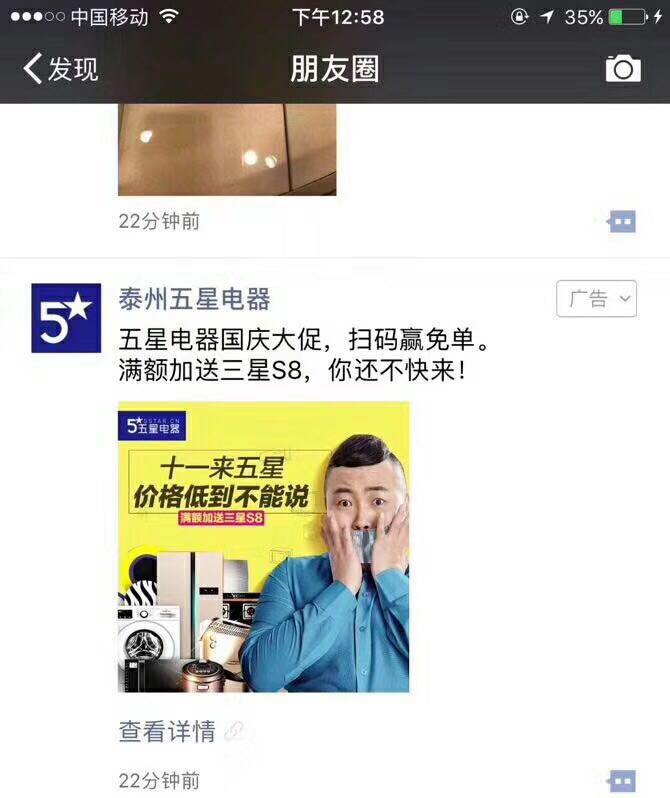Open the 五星电器 promotional ad image
670x798 pixels.
pyautogui.click(x=263, y=546)
